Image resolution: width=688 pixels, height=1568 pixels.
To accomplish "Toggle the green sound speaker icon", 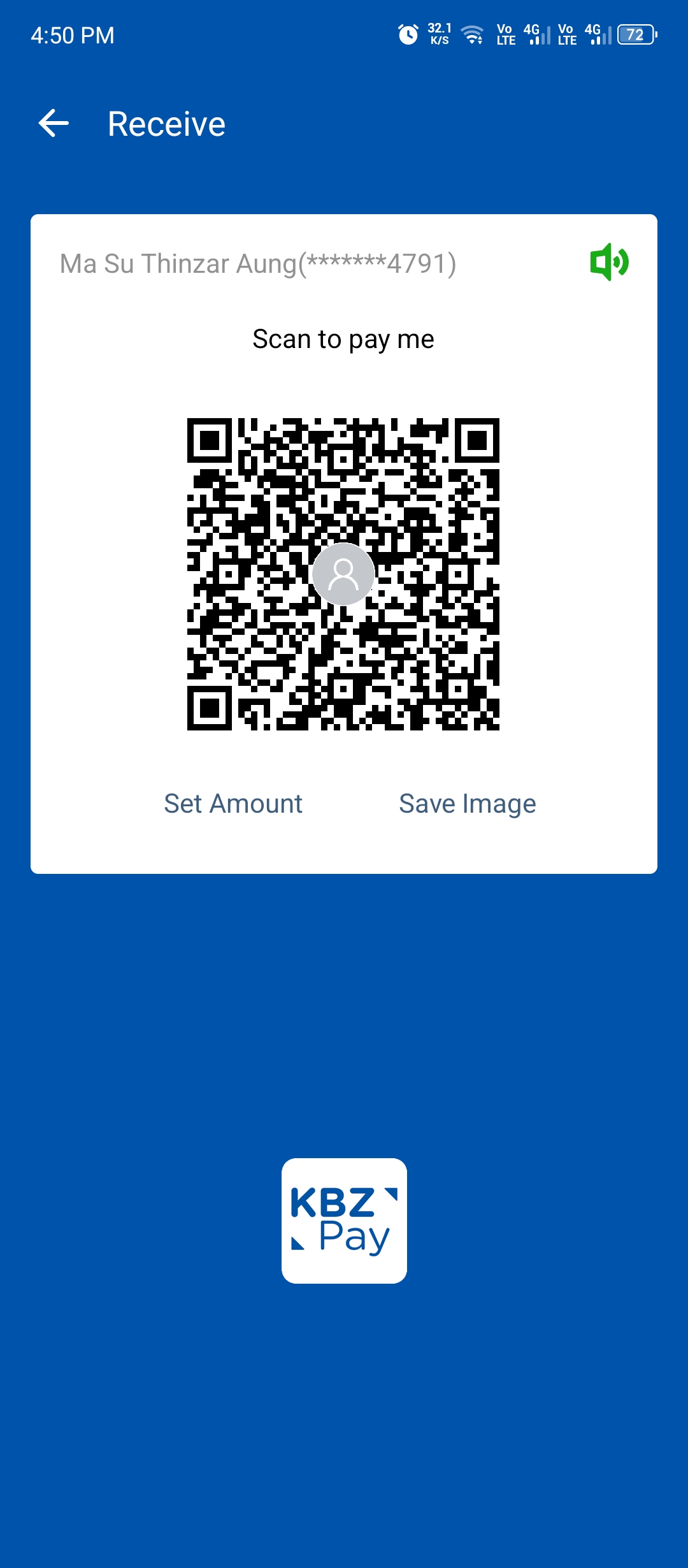I will (609, 262).
